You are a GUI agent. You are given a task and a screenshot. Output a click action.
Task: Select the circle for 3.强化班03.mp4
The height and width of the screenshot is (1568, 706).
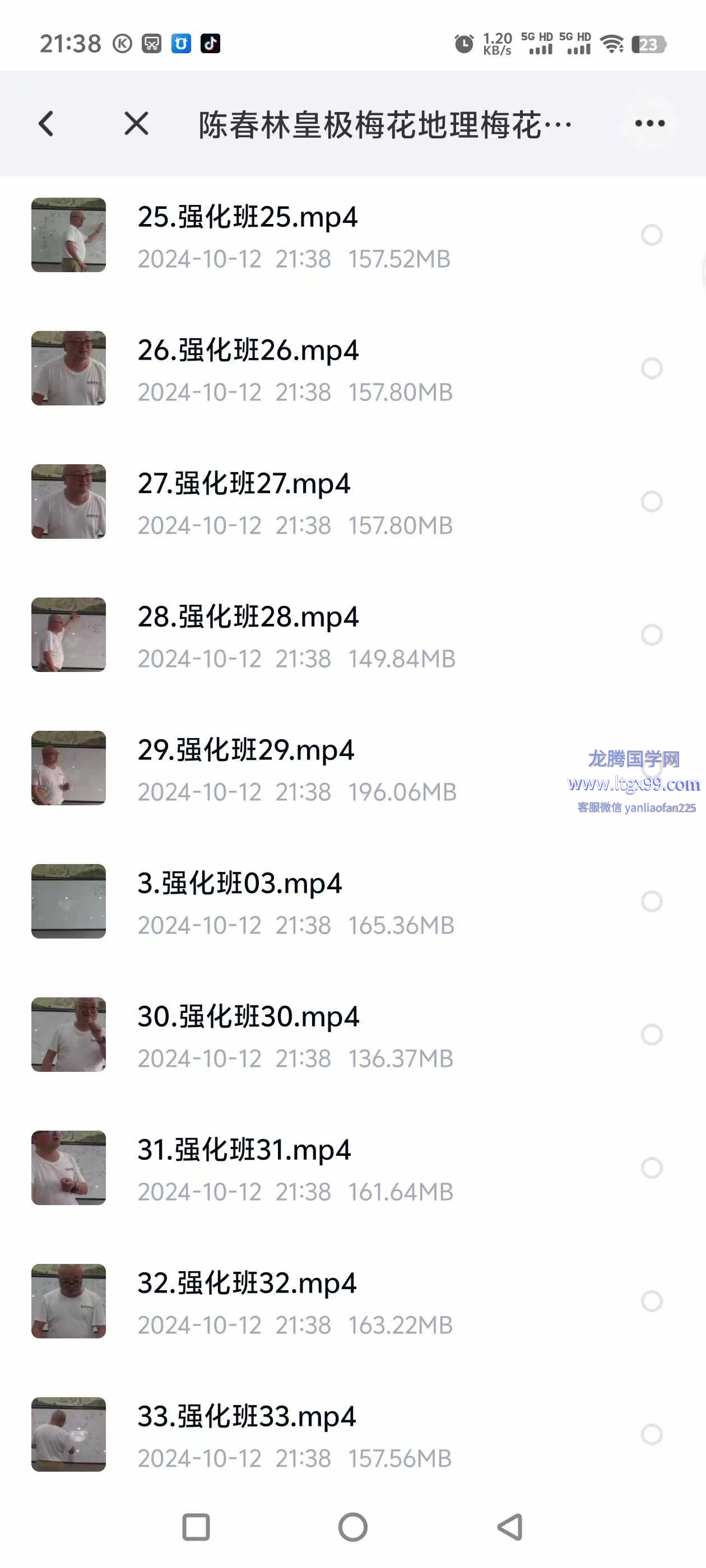[651, 902]
